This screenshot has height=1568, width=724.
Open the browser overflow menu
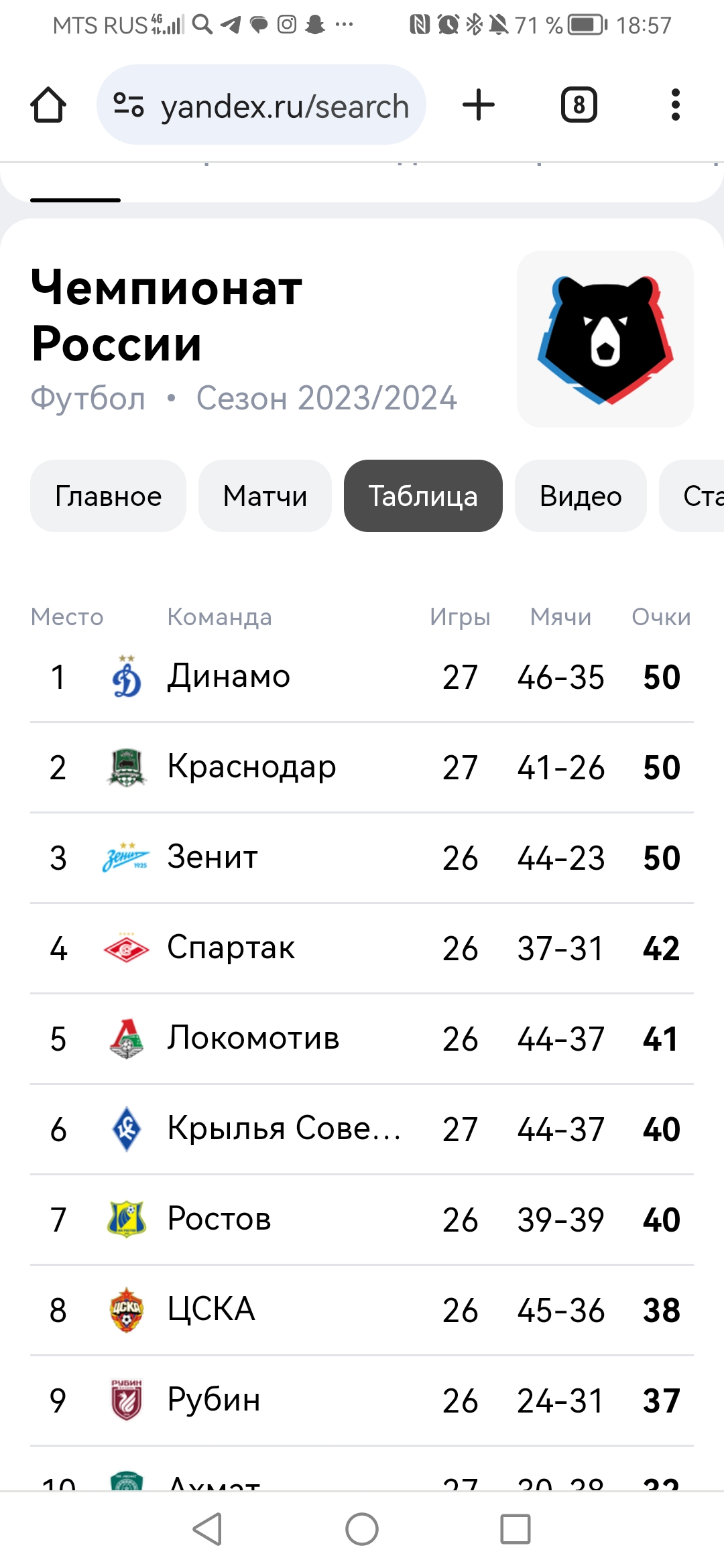[x=675, y=105]
